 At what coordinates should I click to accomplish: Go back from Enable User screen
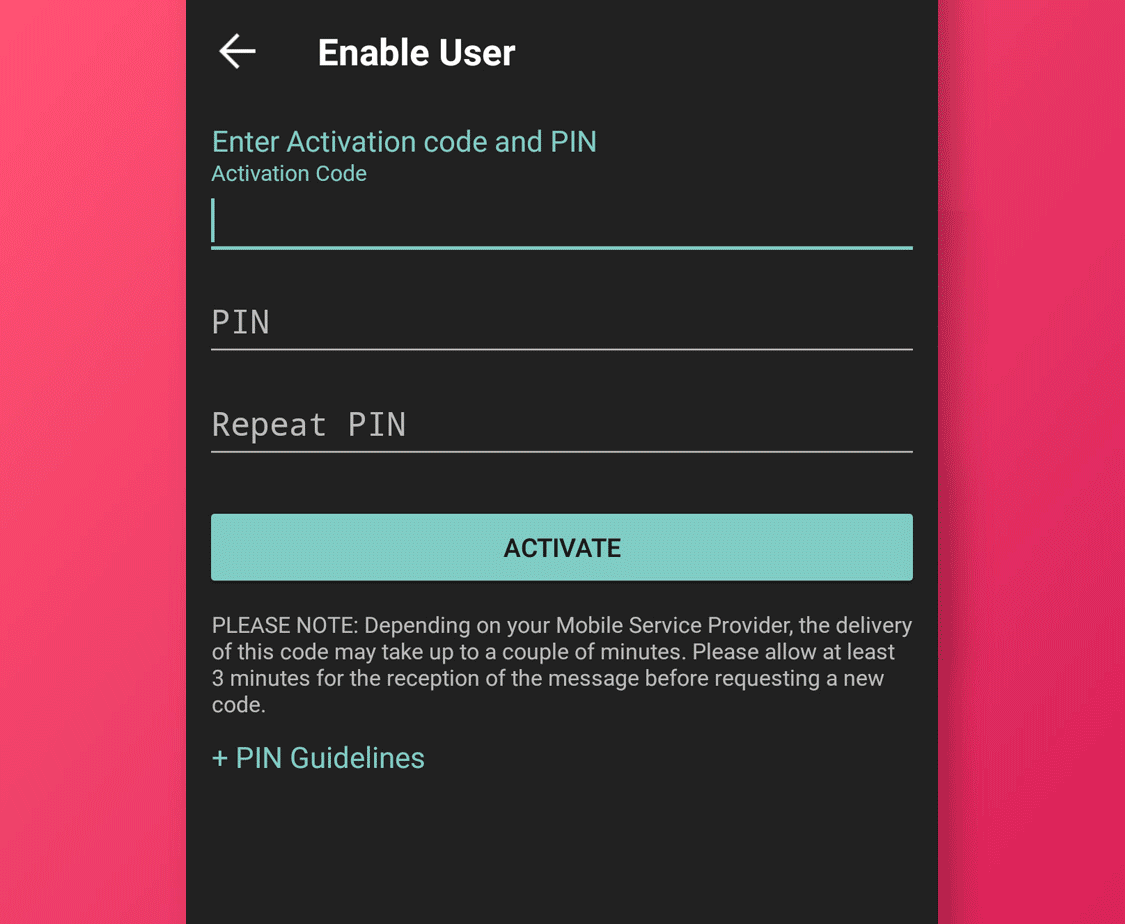tap(238, 52)
